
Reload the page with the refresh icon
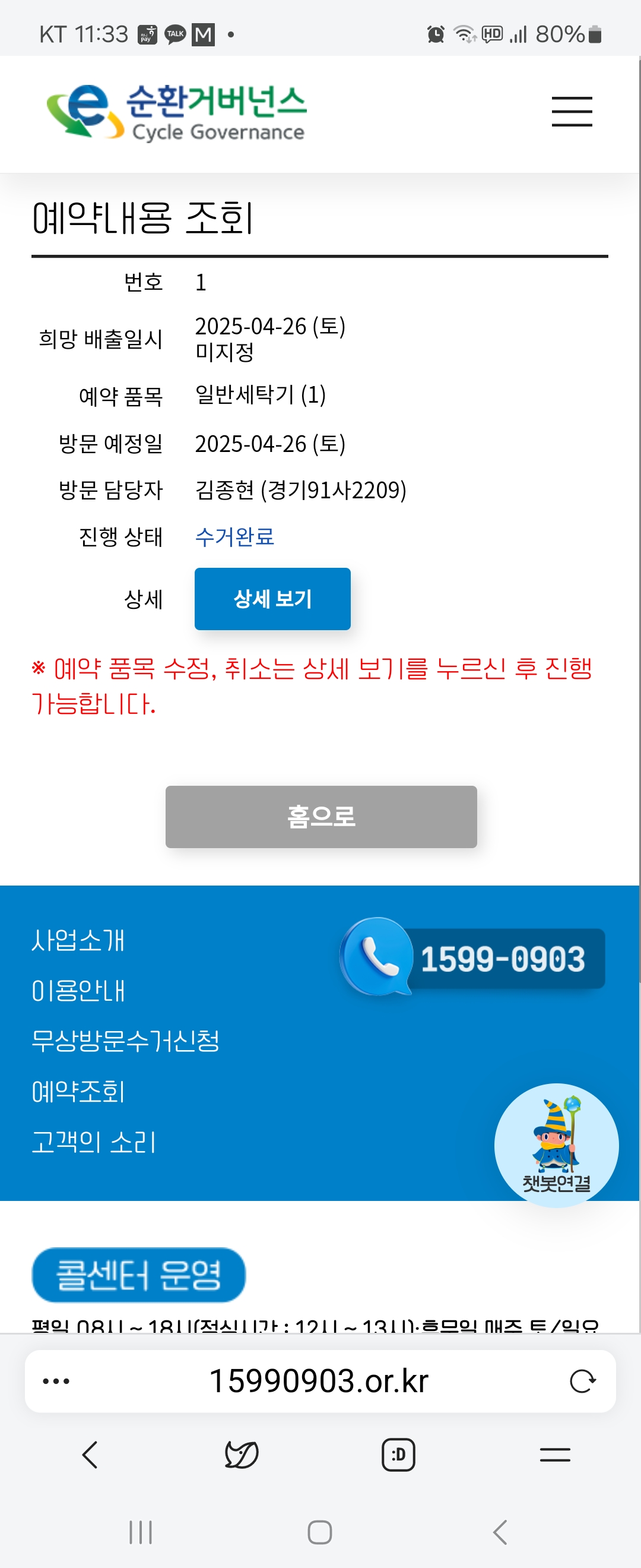[582, 1381]
